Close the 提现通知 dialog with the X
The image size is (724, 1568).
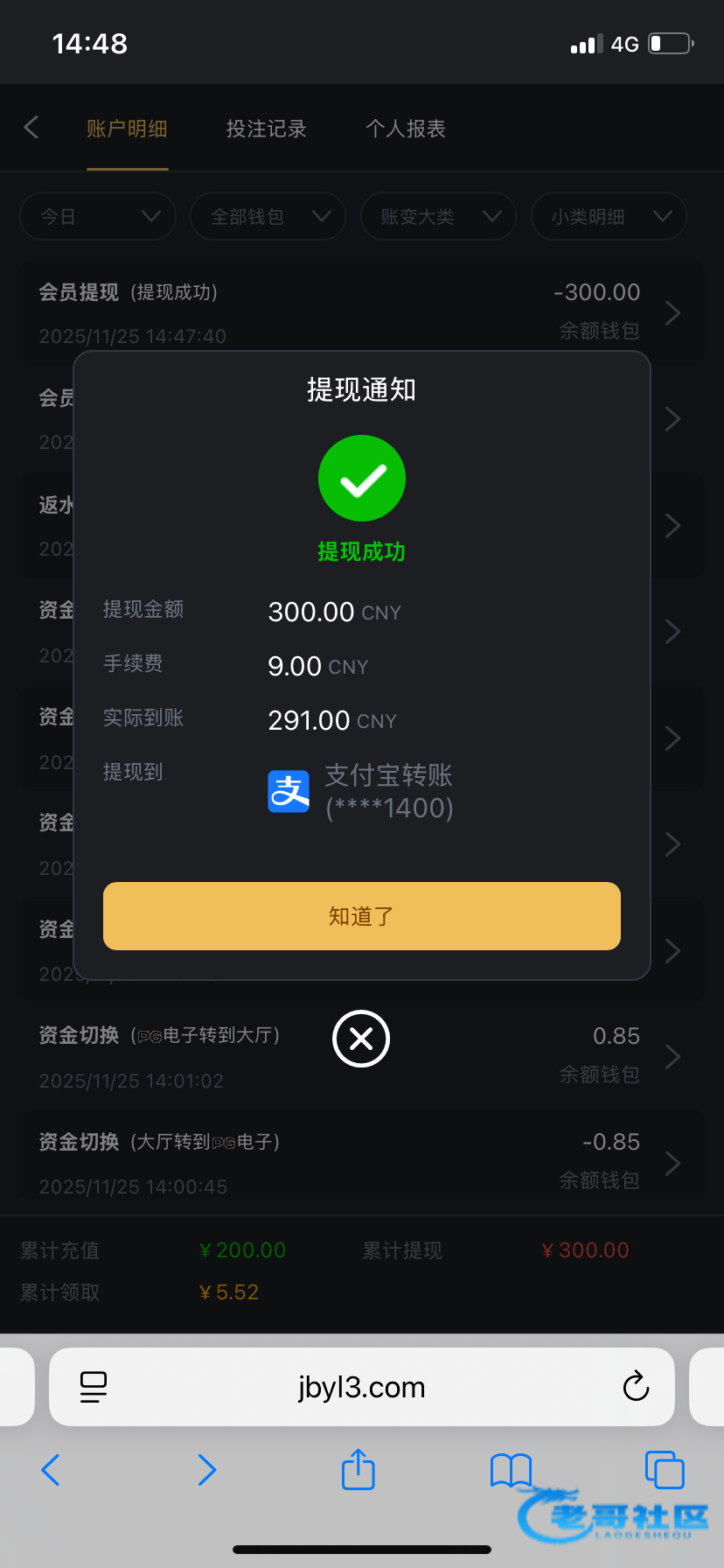(x=361, y=1039)
